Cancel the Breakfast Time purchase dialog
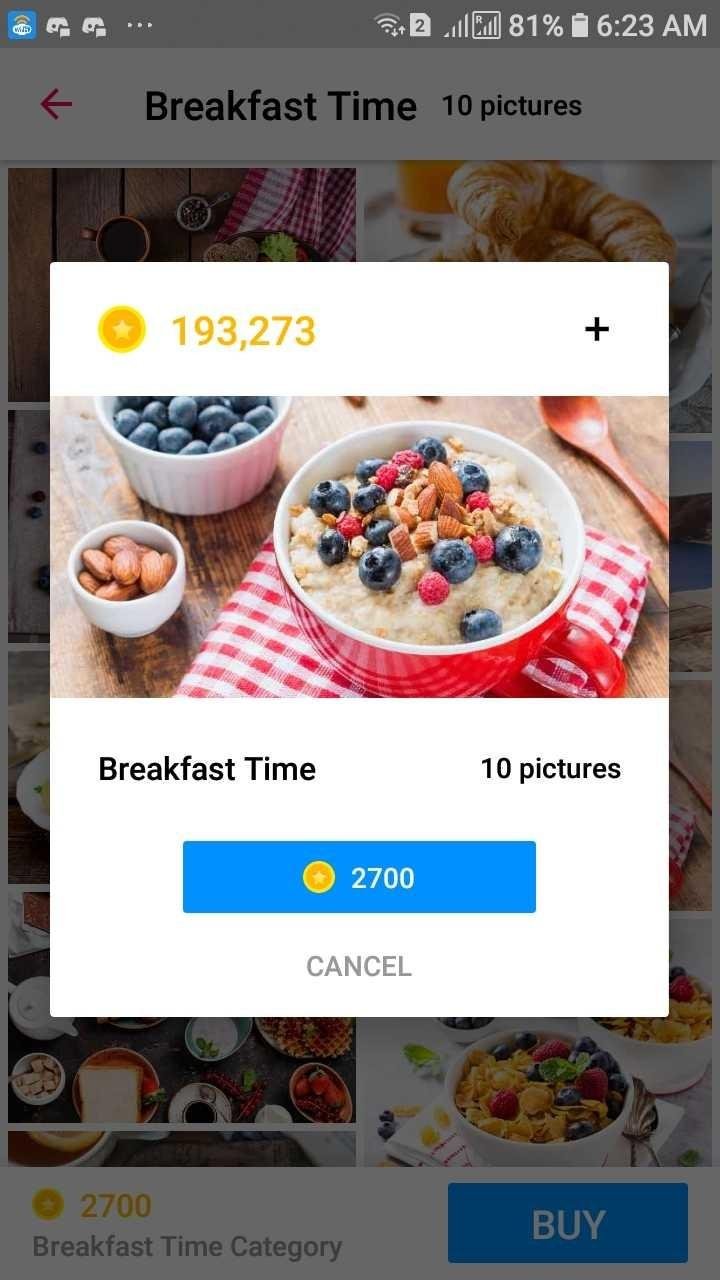 (359, 966)
